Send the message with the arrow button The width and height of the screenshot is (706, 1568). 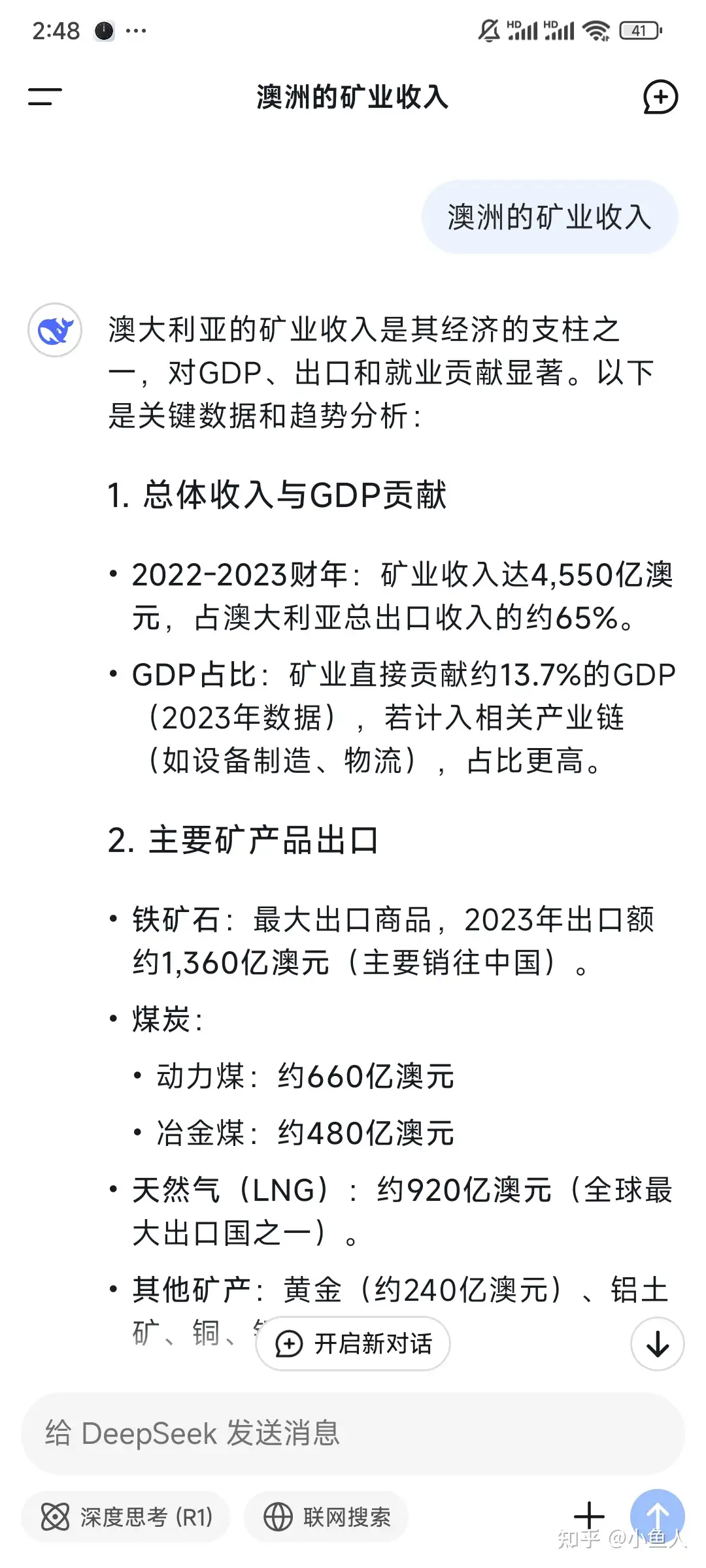point(657,1516)
